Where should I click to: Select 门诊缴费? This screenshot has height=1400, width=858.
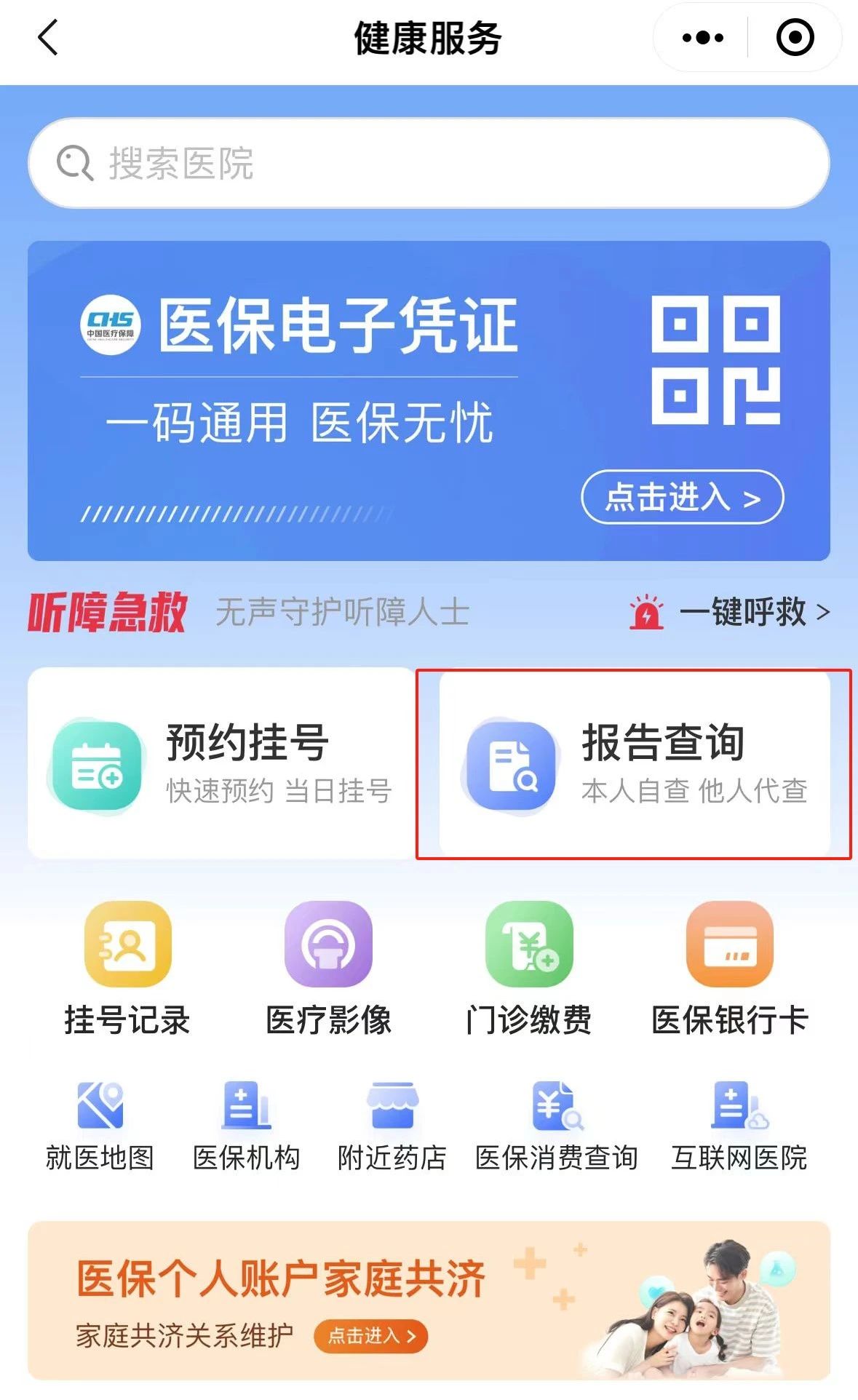pyautogui.click(x=529, y=969)
